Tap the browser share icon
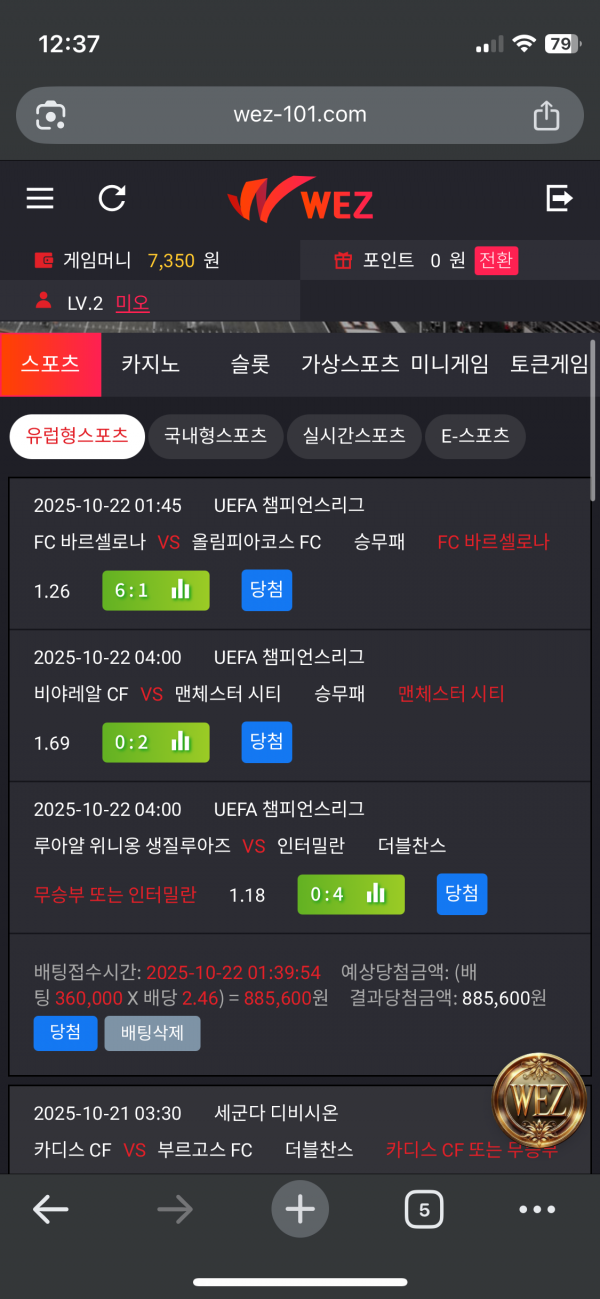Screen dimensions: 600x1299 pos(546,116)
